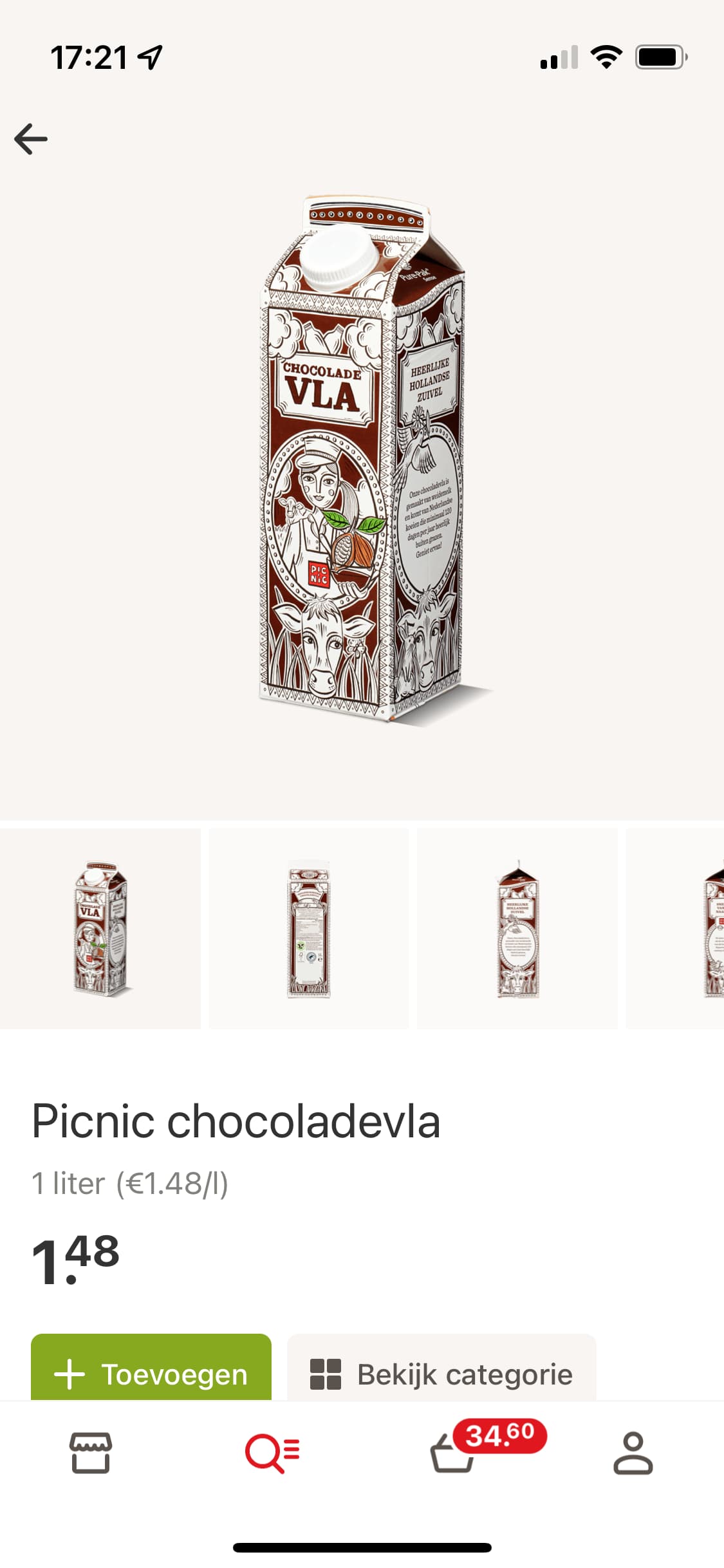Open Bekijk categorie
This screenshot has width=724, height=1568.
(x=441, y=1367)
